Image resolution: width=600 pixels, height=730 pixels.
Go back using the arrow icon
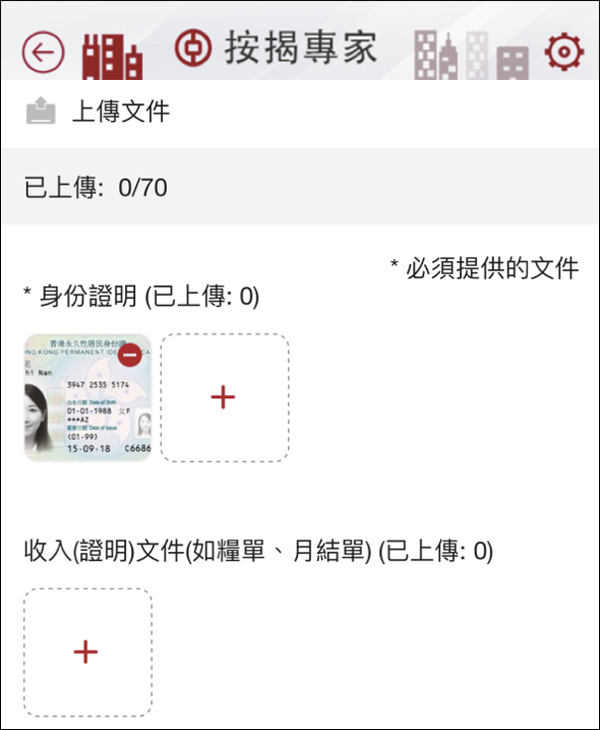43,52
